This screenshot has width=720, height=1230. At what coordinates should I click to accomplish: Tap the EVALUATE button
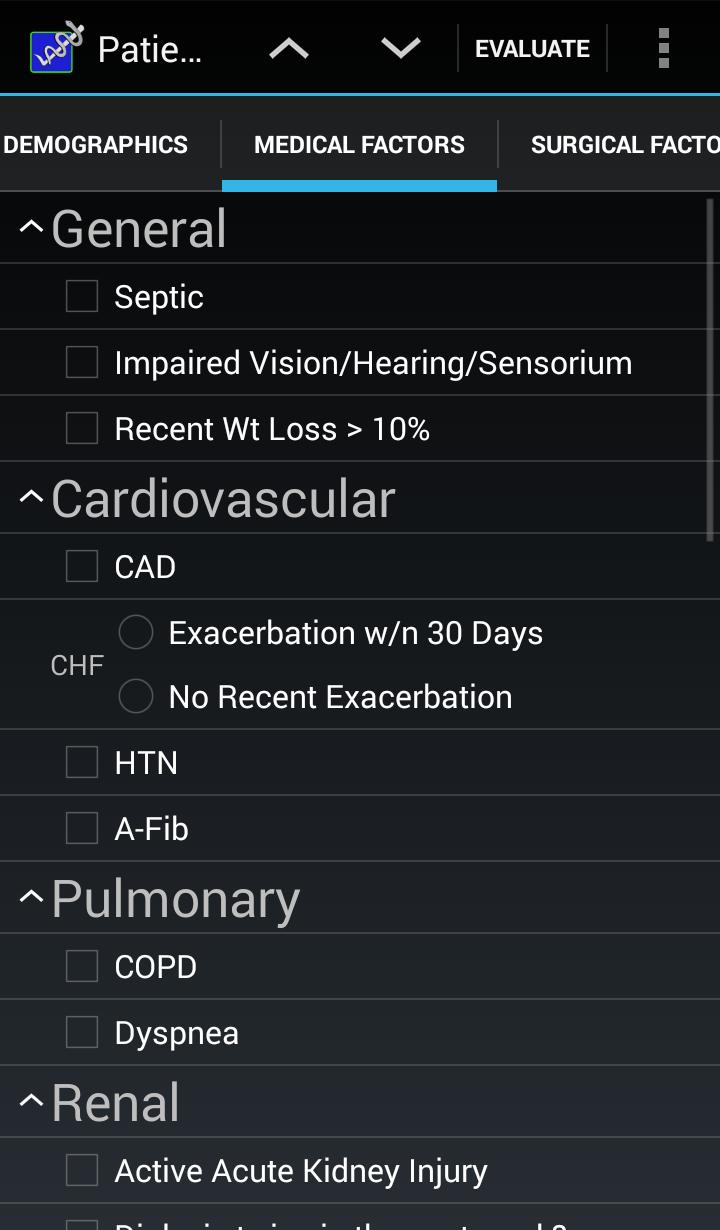(x=532, y=48)
